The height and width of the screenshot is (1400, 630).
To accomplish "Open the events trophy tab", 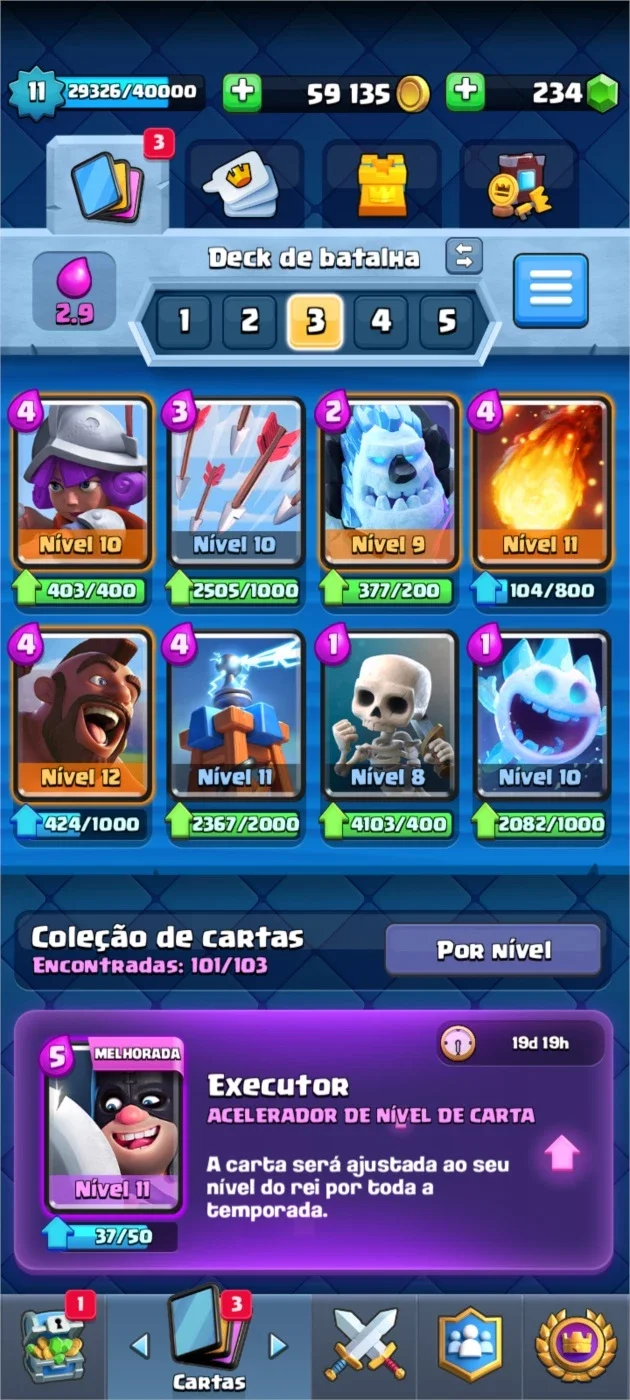I will tap(576, 1346).
